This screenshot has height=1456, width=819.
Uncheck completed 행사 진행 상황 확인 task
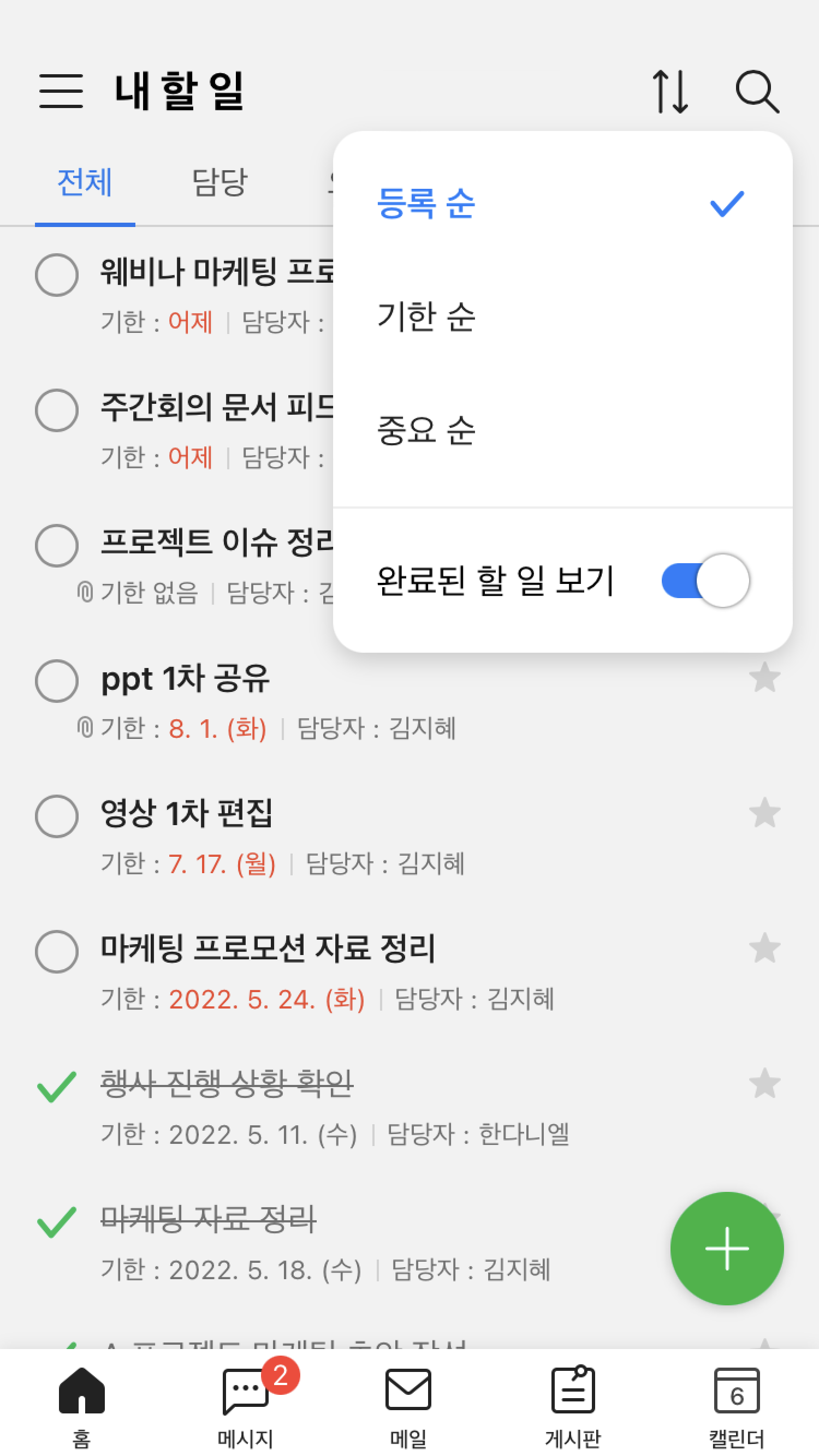(57, 1087)
